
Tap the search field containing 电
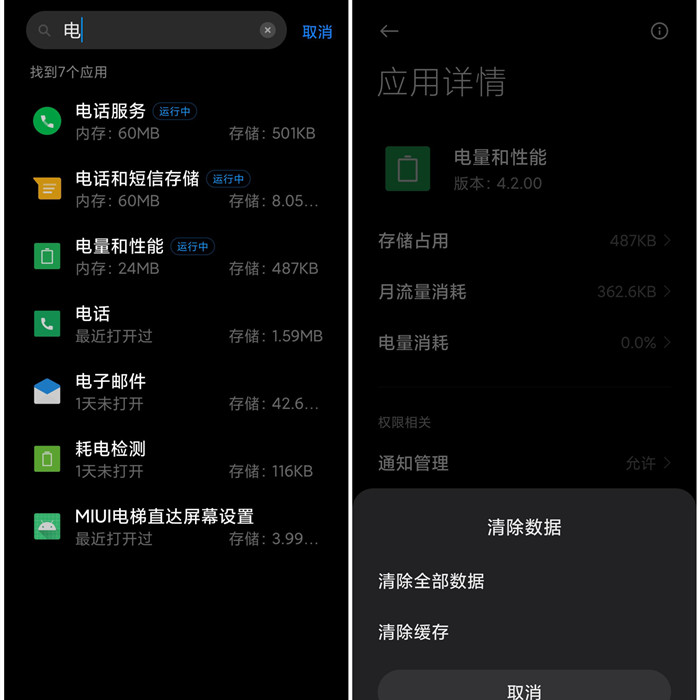tap(150, 31)
